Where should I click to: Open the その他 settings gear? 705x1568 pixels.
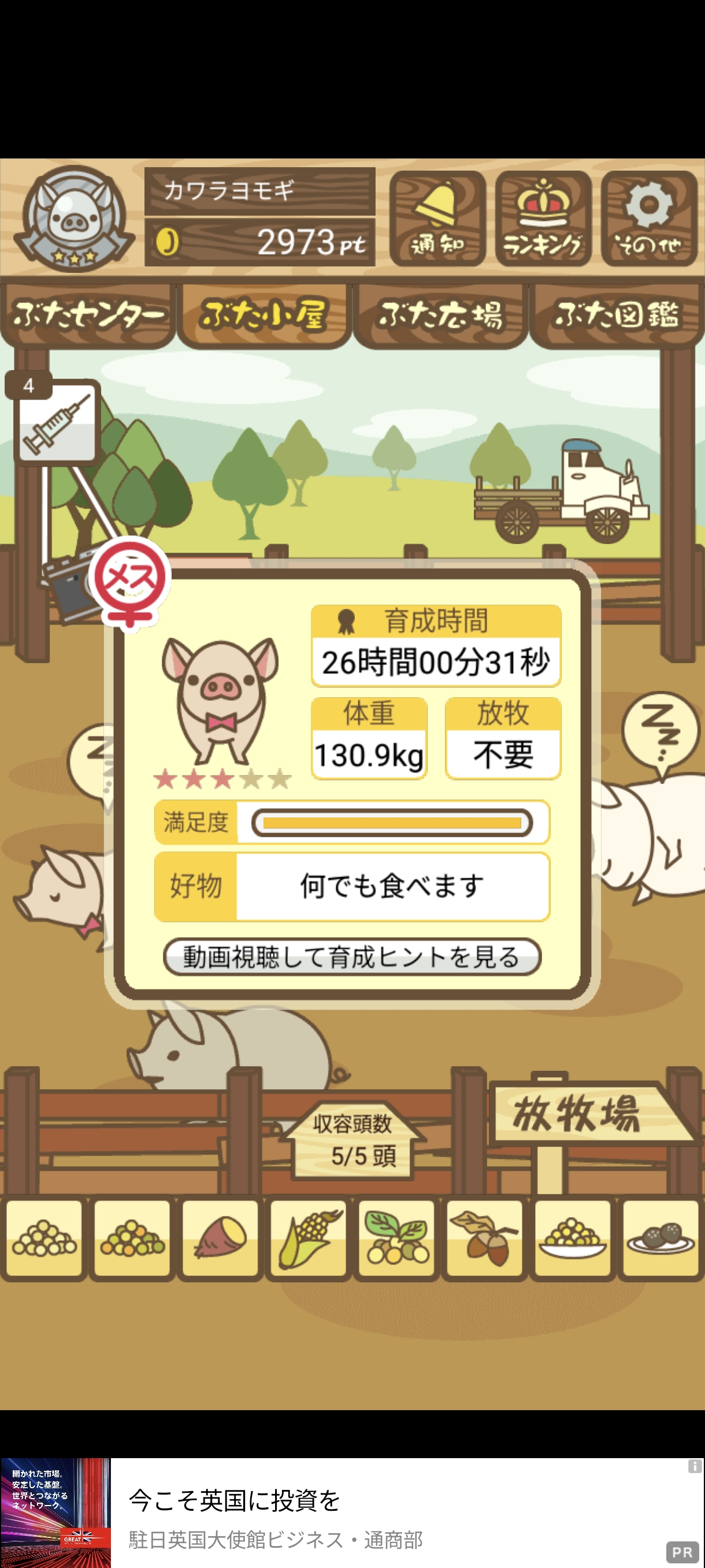pos(648,219)
